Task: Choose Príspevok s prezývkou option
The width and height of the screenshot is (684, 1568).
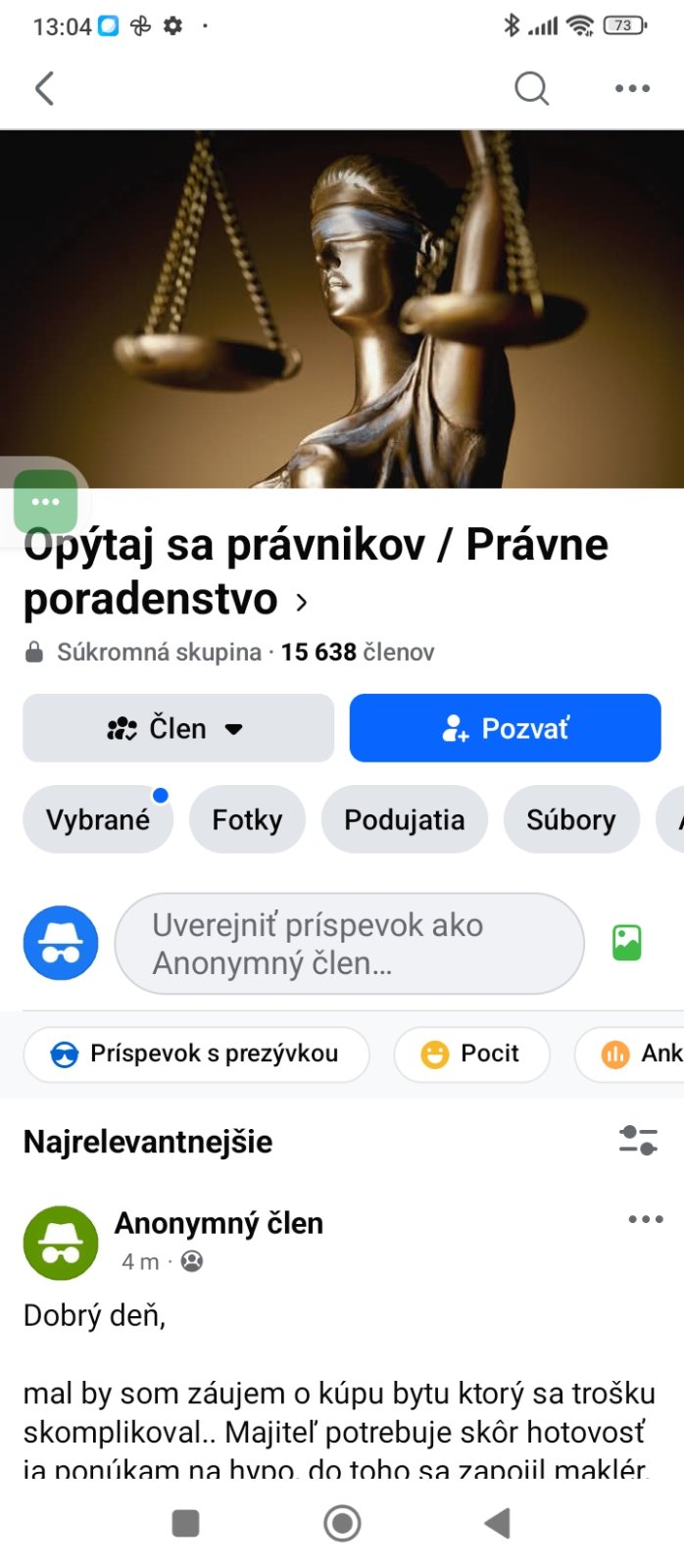Action: (x=196, y=1053)
